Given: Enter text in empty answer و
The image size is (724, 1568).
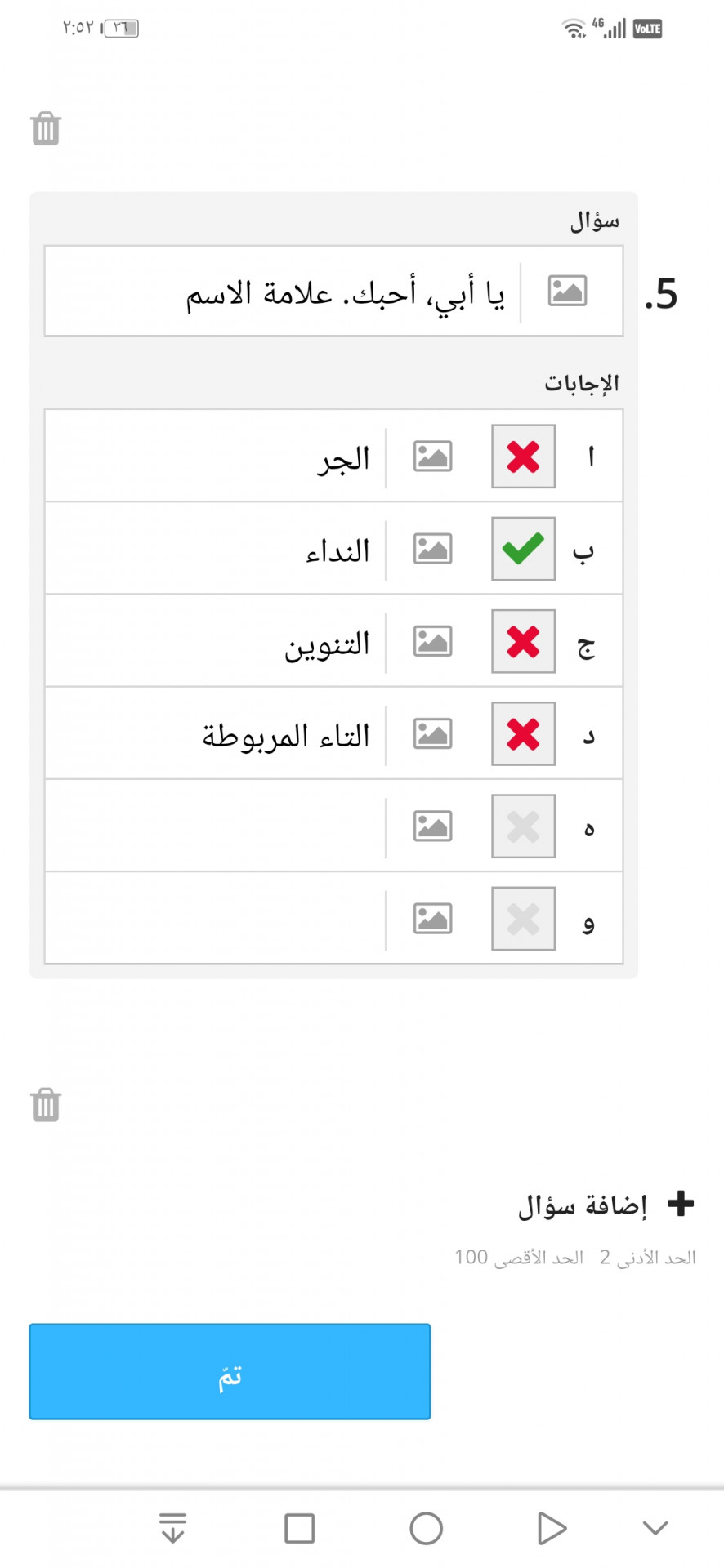Looking at the screenshot, I should point(215,918).
